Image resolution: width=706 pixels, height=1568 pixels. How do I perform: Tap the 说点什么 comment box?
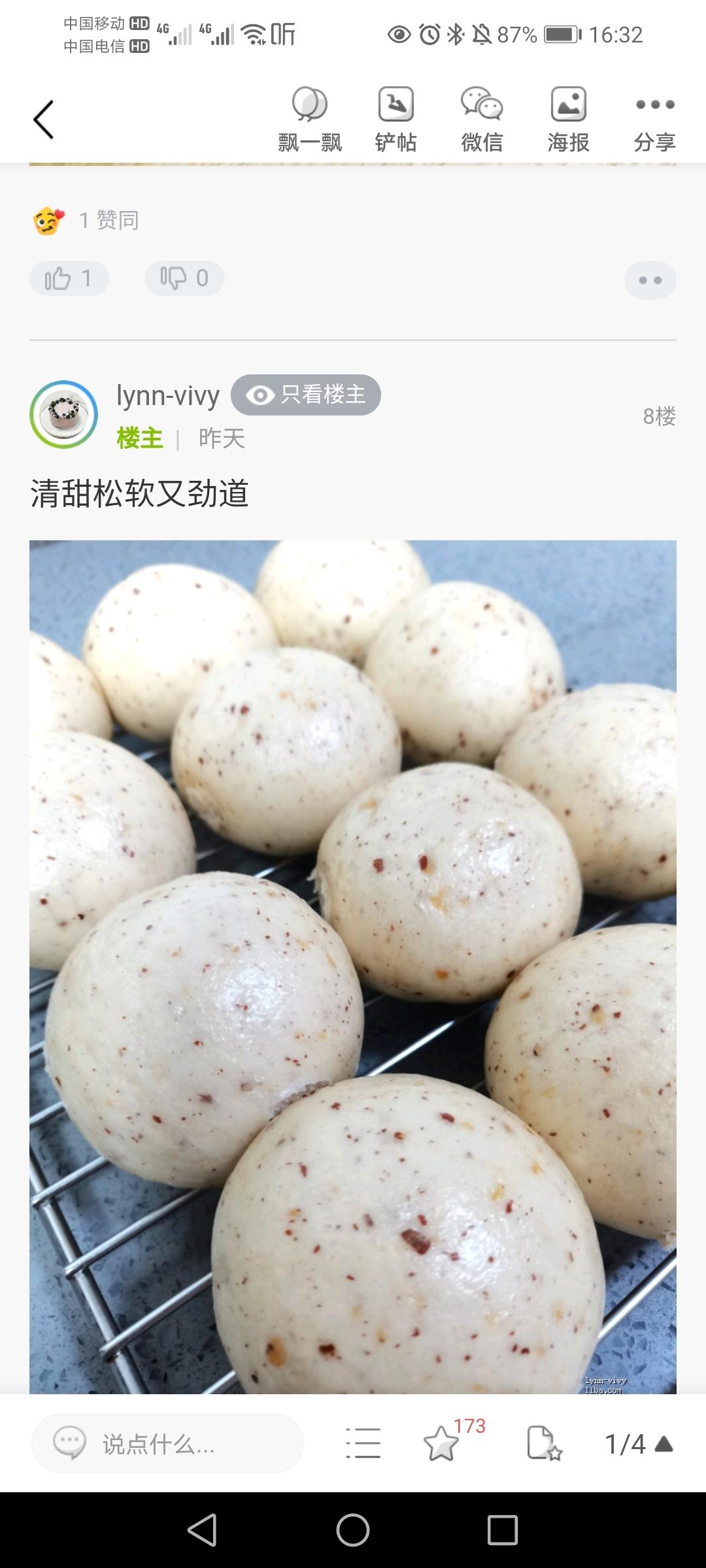tap(167, 1443)
